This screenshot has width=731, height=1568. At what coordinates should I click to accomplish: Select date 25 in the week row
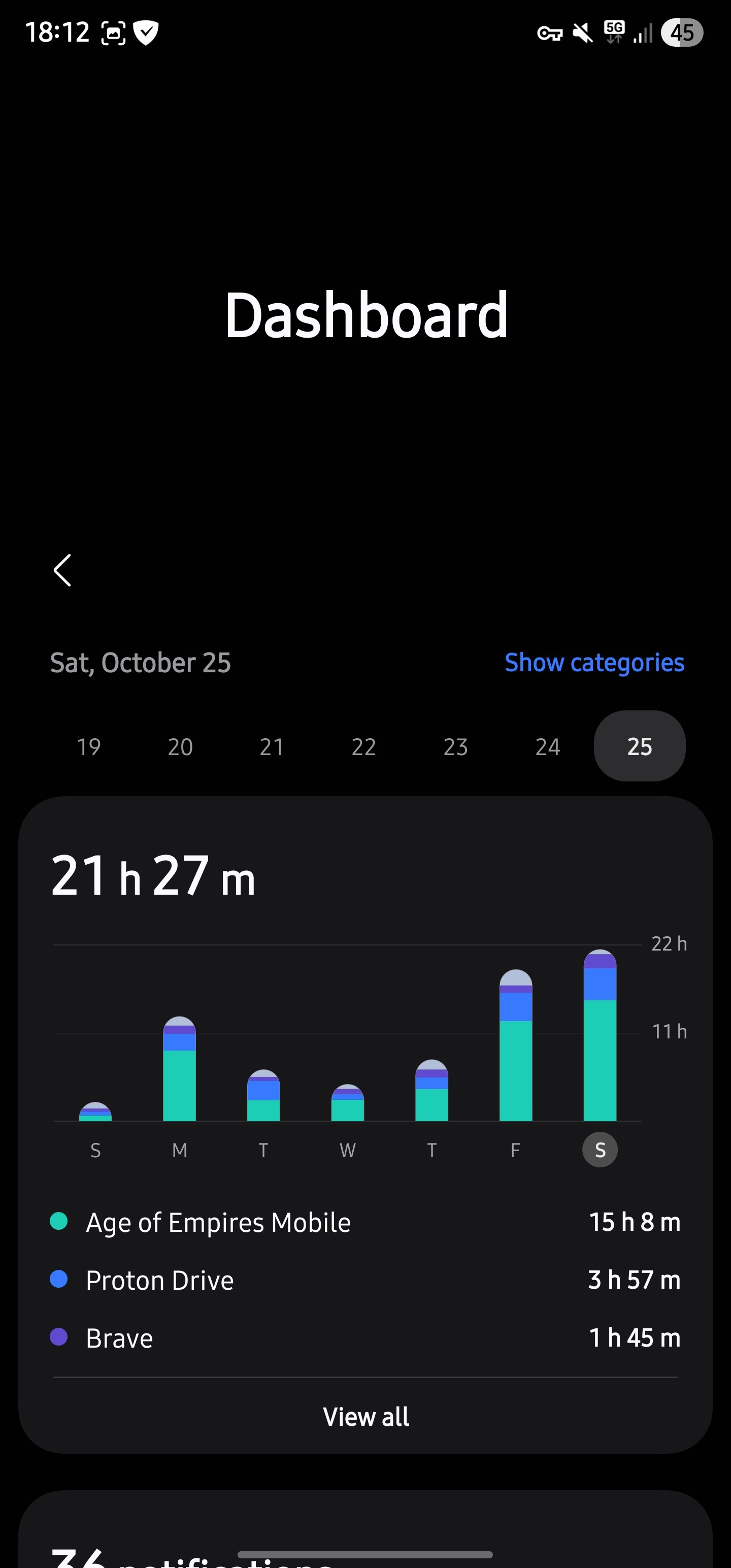[639, 746]
